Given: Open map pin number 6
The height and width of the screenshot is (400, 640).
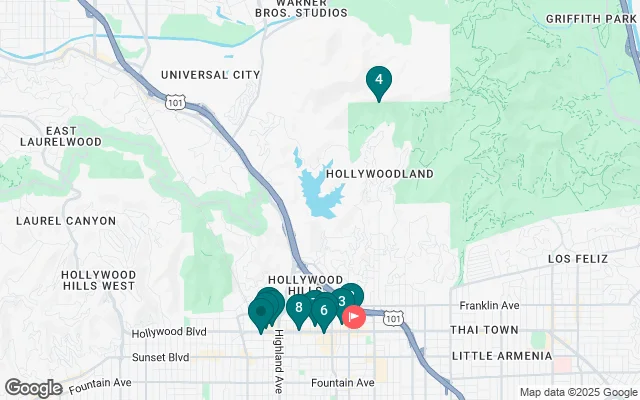Looking at the screenshot, I should pos(323,311).
